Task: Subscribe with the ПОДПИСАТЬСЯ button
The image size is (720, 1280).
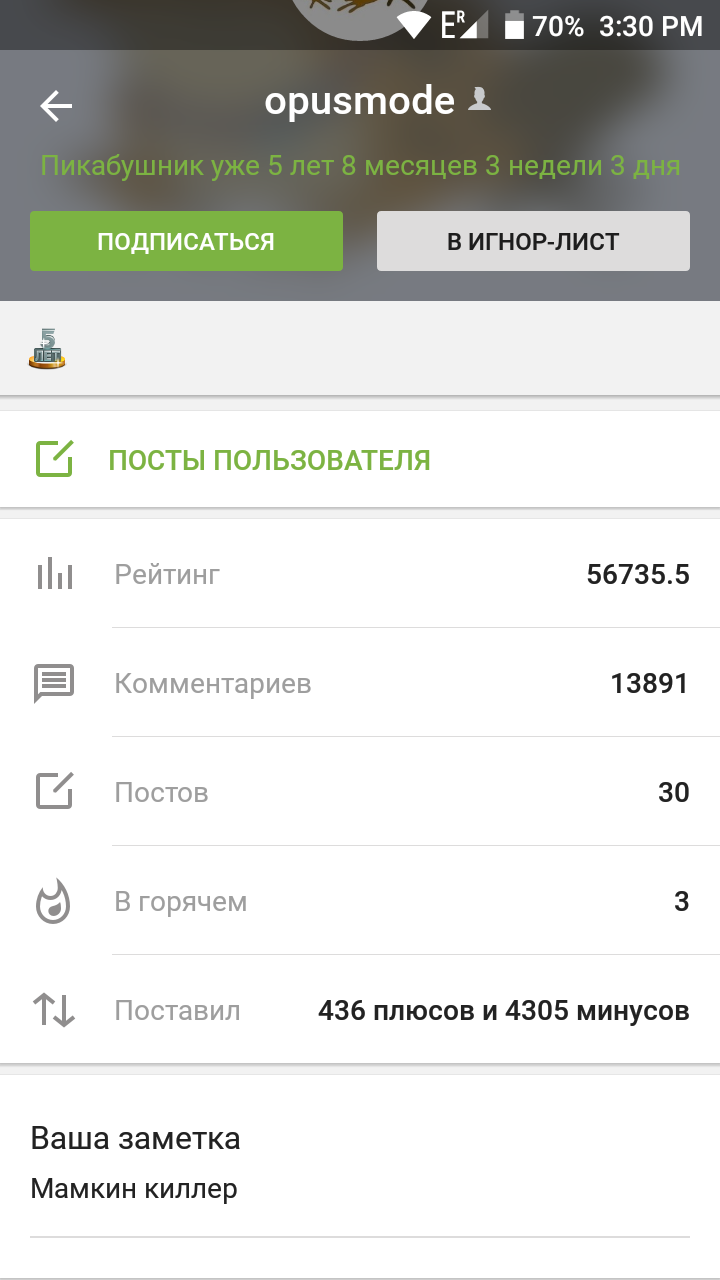Action: point(186,241)
